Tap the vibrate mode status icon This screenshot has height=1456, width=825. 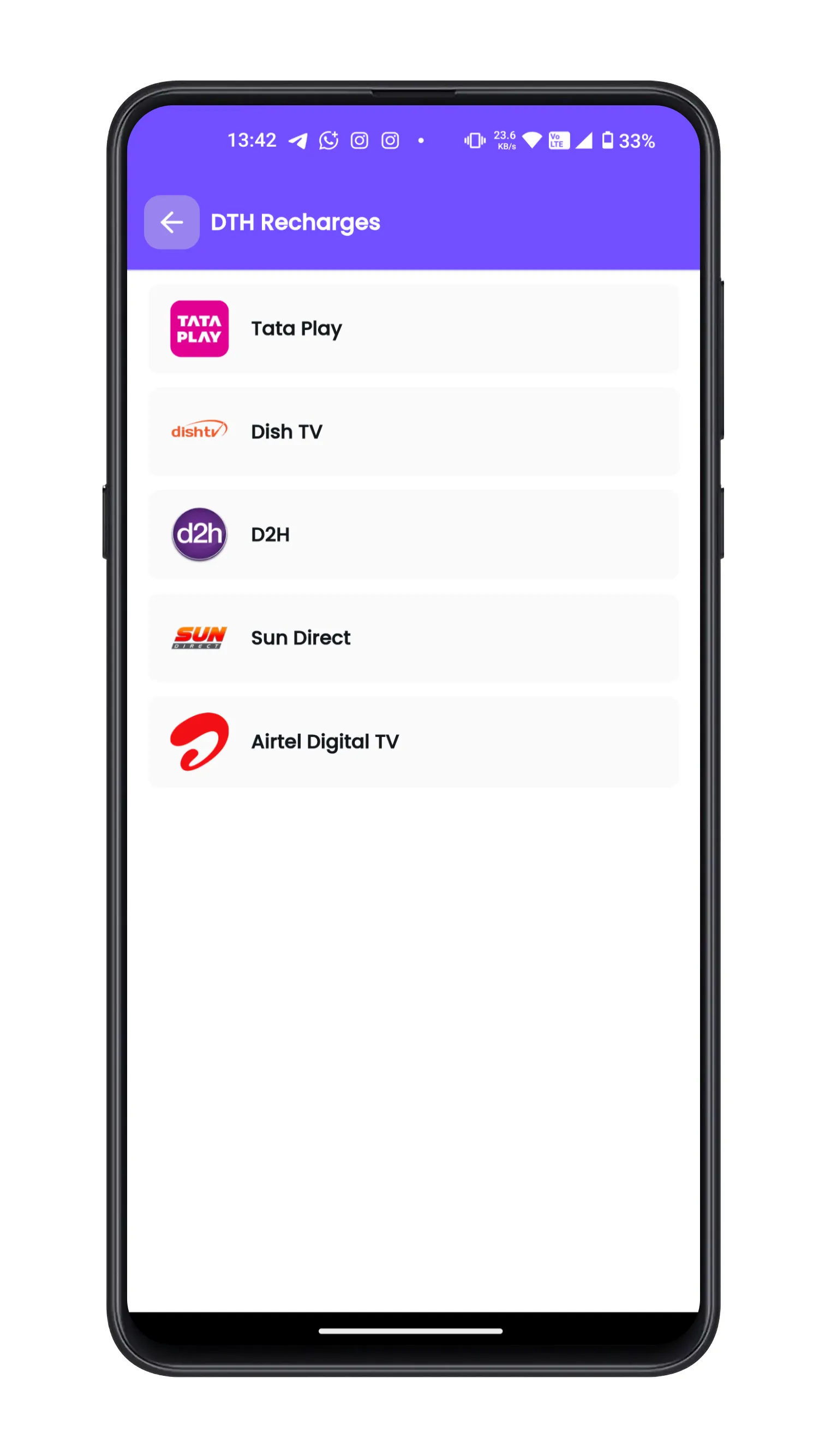474,140
